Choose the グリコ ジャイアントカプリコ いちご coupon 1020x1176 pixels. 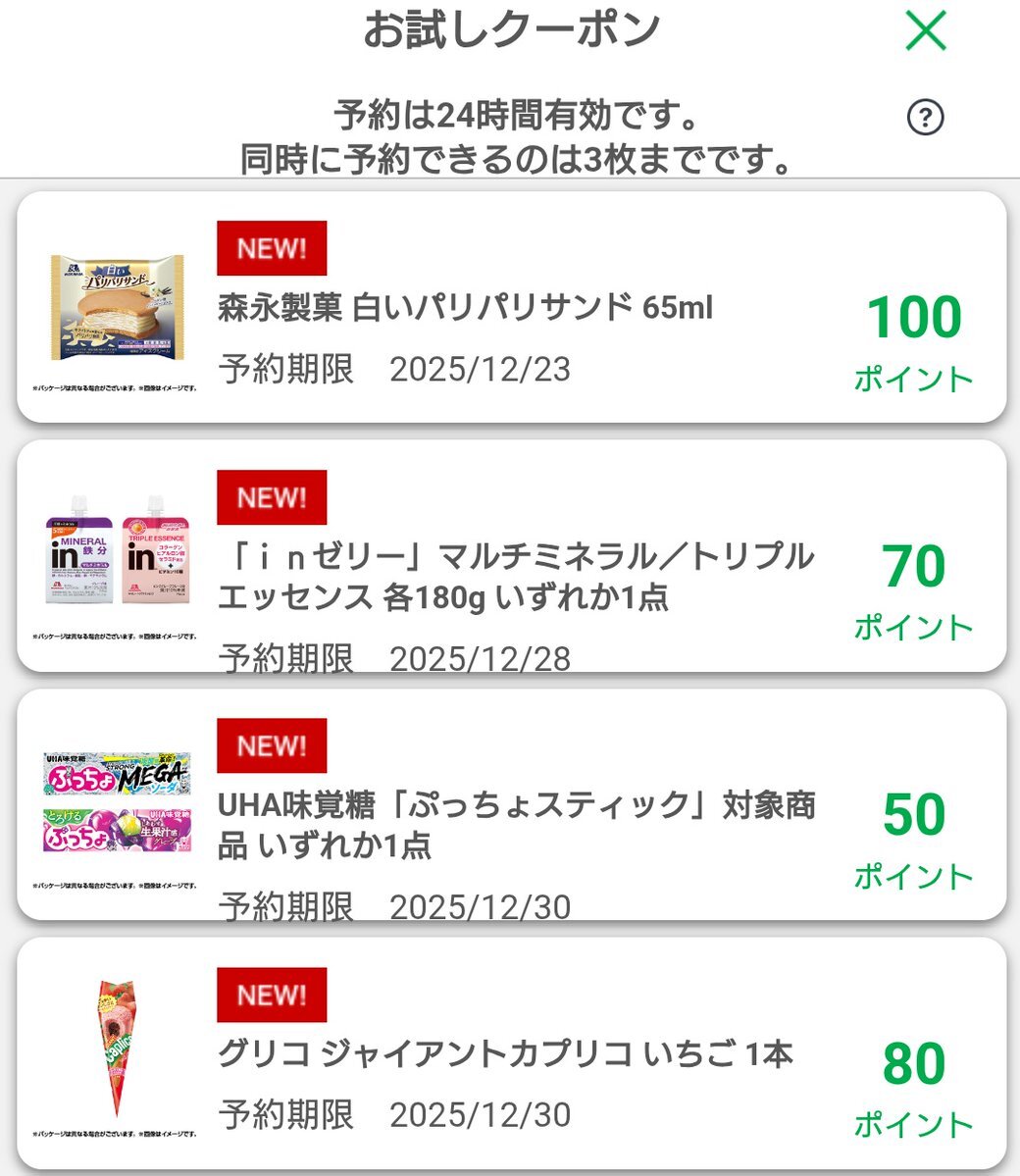pyautogui.click(x=511, y=1054)
